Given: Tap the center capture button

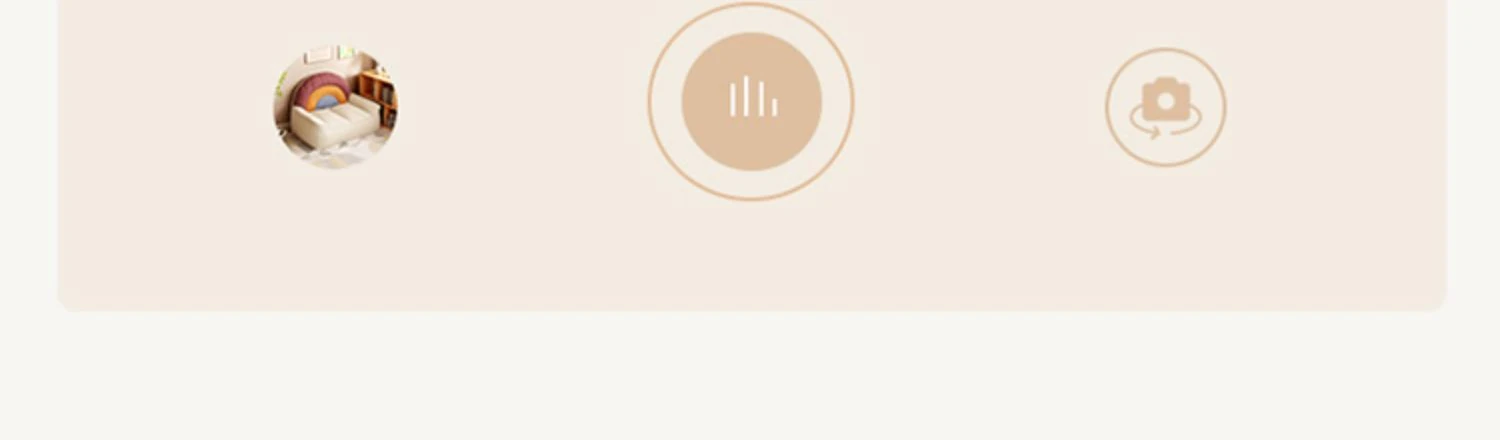Looking at the screenshot, I should pyautogui.click(x=751, y=101).
